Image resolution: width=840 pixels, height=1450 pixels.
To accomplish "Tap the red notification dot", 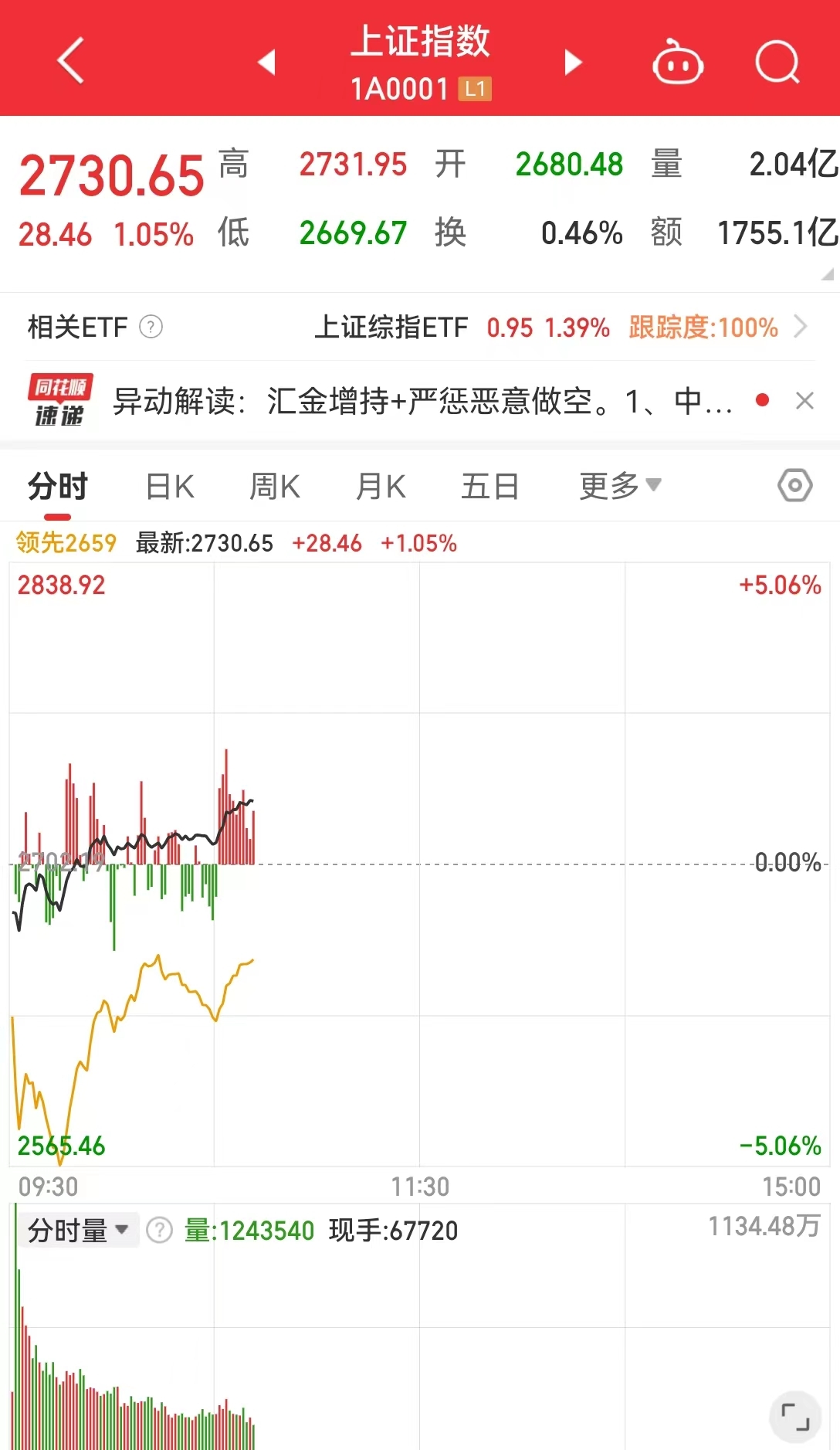I will point(762,400).
